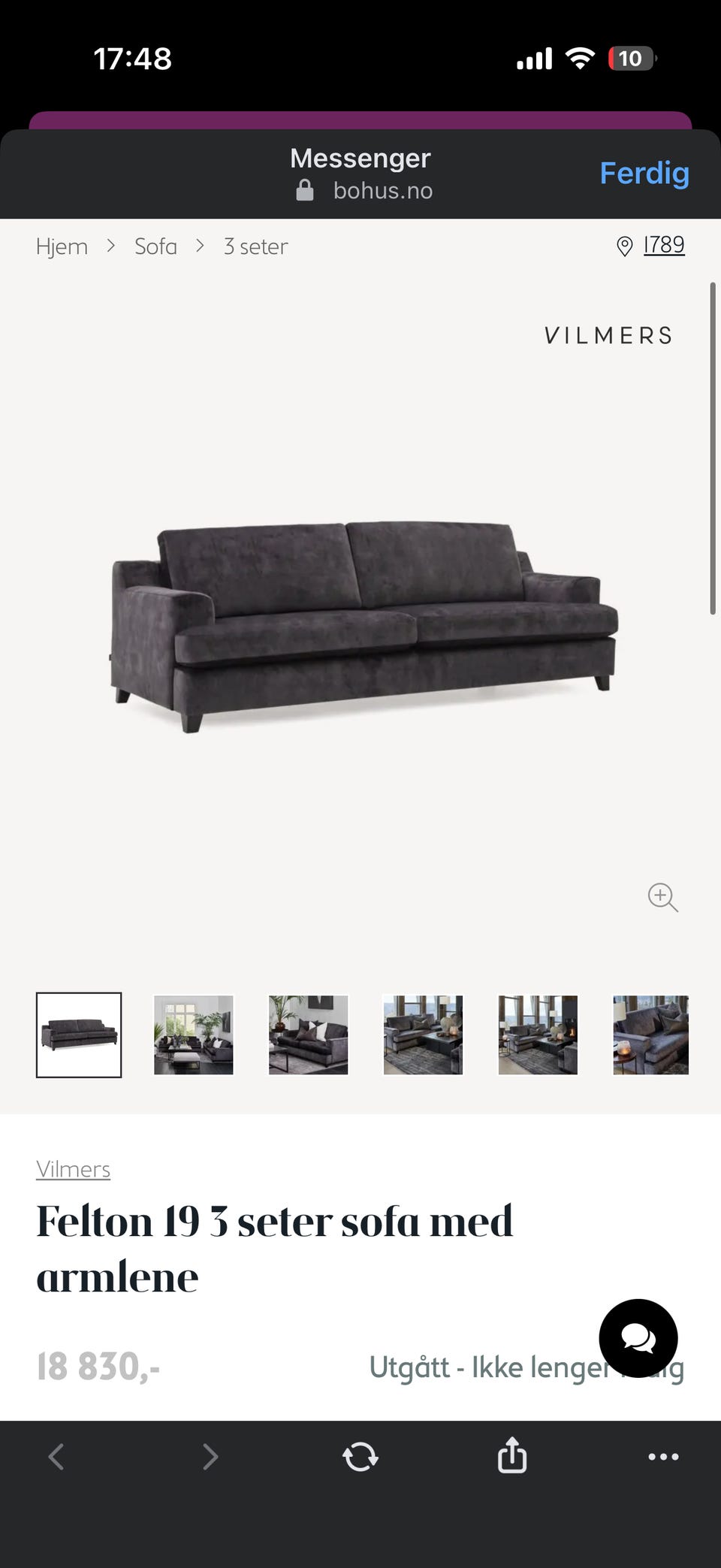Tap Ferdig to close the browser
The image size is (721, 1568).
pyautogui.click(x=644, y=174)
